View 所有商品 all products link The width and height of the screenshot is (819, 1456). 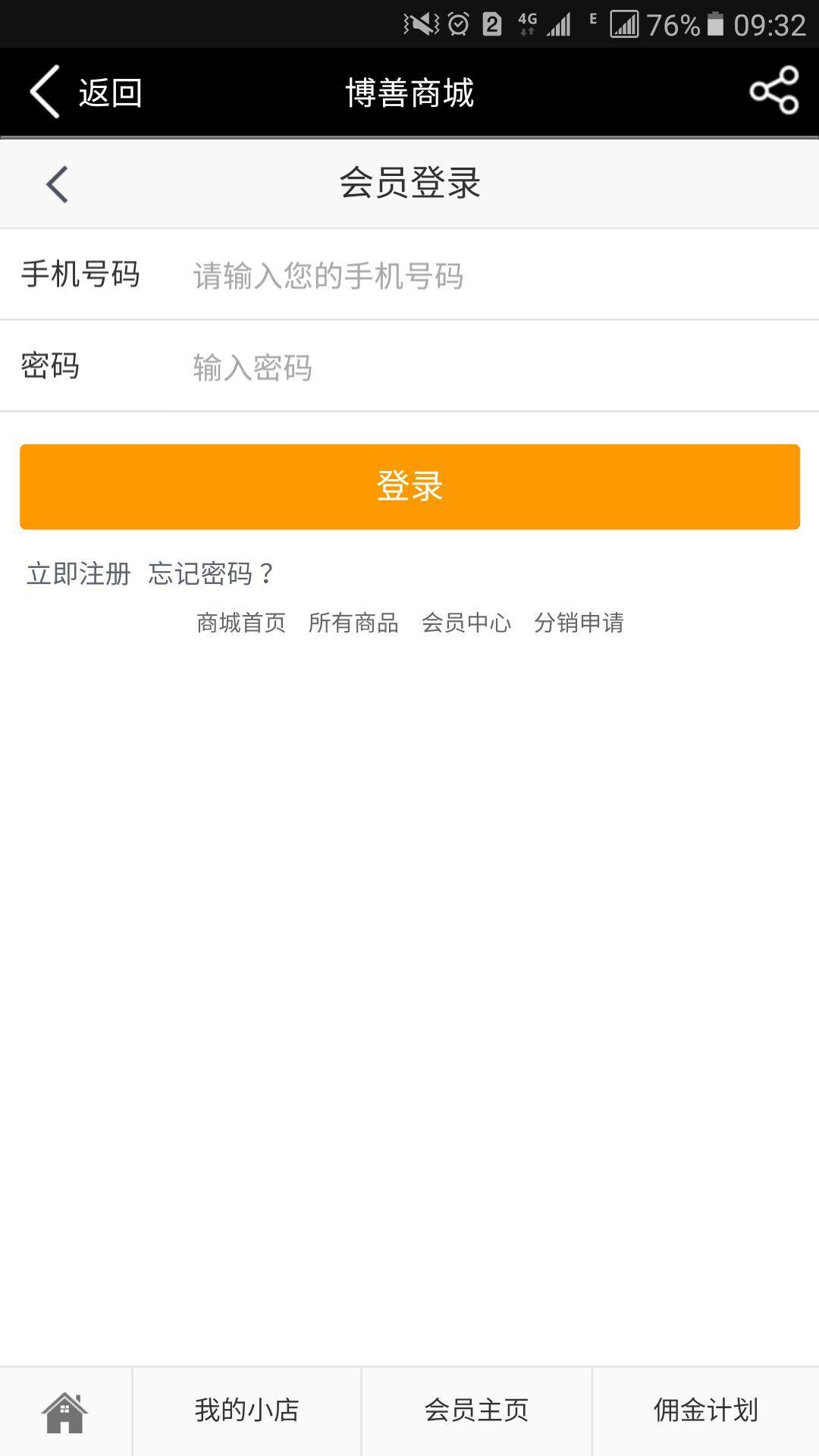(x=353, y=623)
